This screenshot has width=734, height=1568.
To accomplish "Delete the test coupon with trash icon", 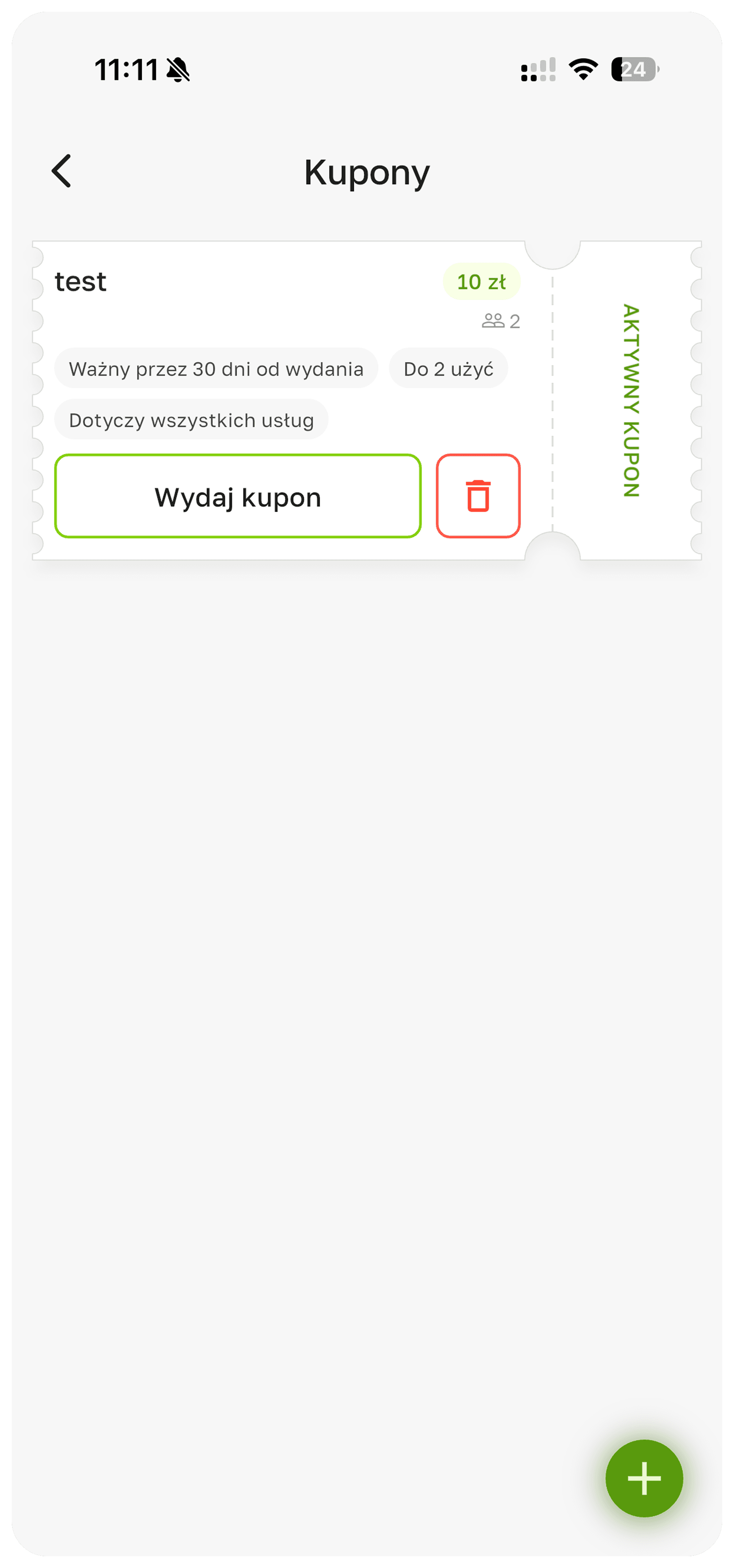I will [478, 496].
